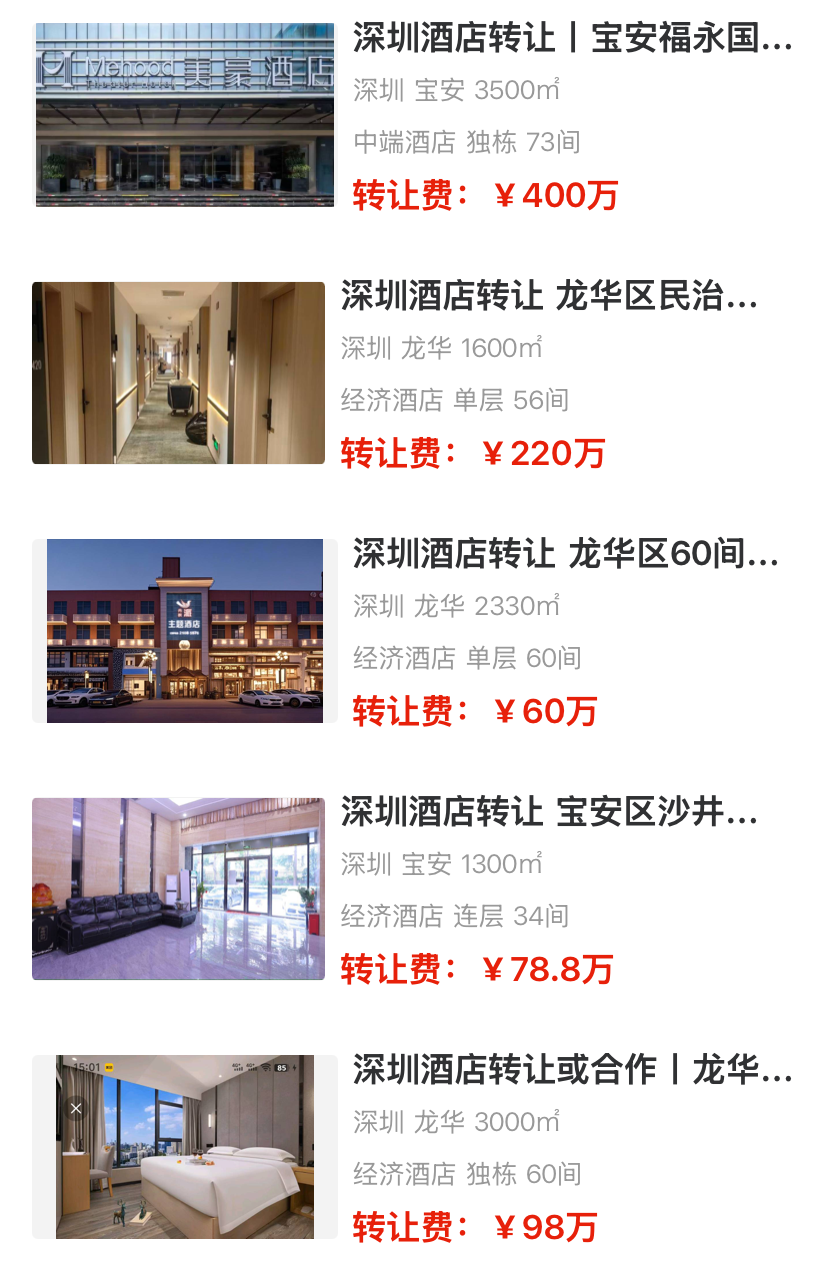View the 龙华区60间 60万 hotel listing
The width and height of the screenshot is (828, 1266).
pyautogui.click(x=565, y=554)
